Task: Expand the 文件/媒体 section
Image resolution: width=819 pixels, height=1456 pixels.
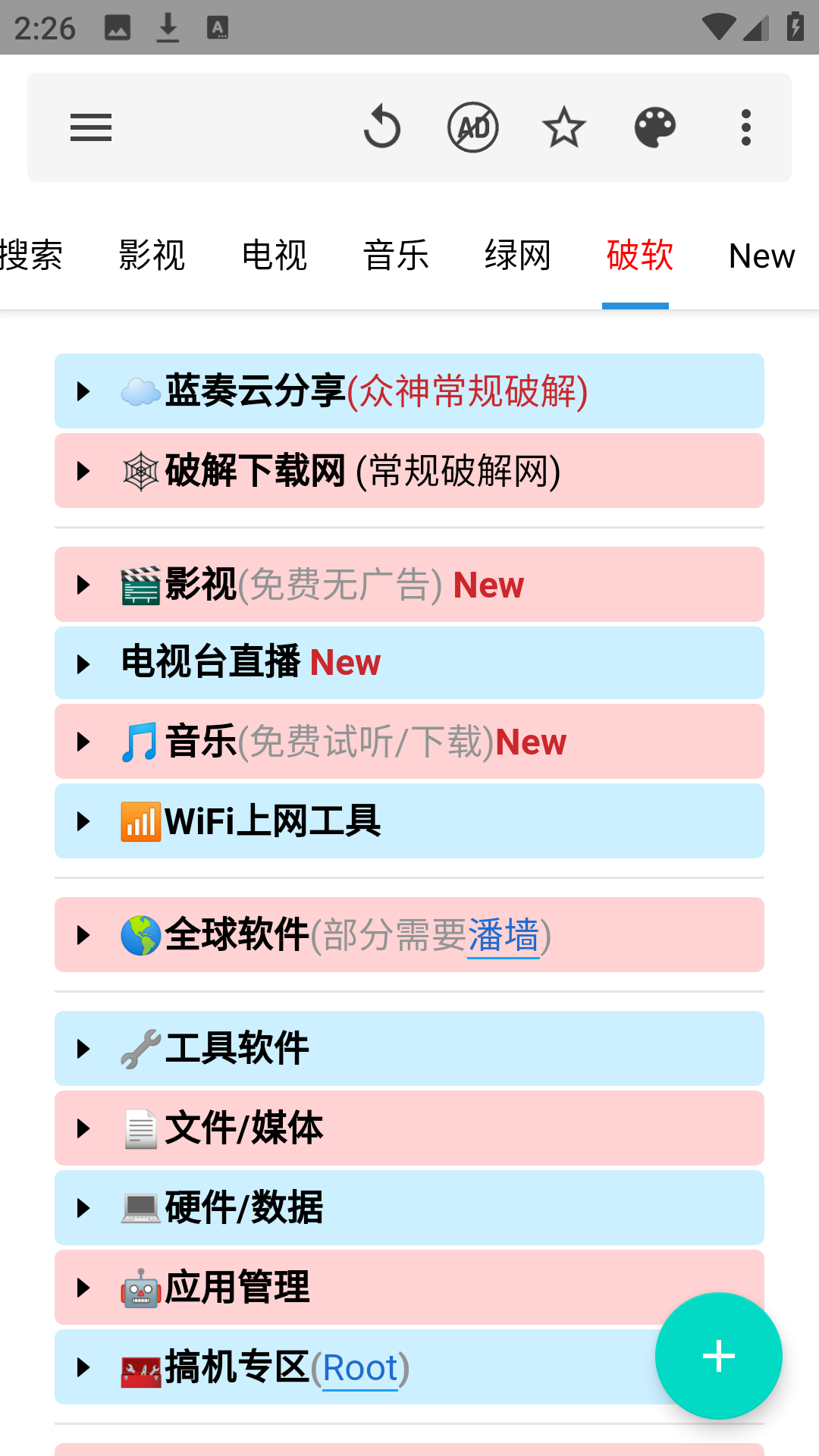Action: point(409,1128)
